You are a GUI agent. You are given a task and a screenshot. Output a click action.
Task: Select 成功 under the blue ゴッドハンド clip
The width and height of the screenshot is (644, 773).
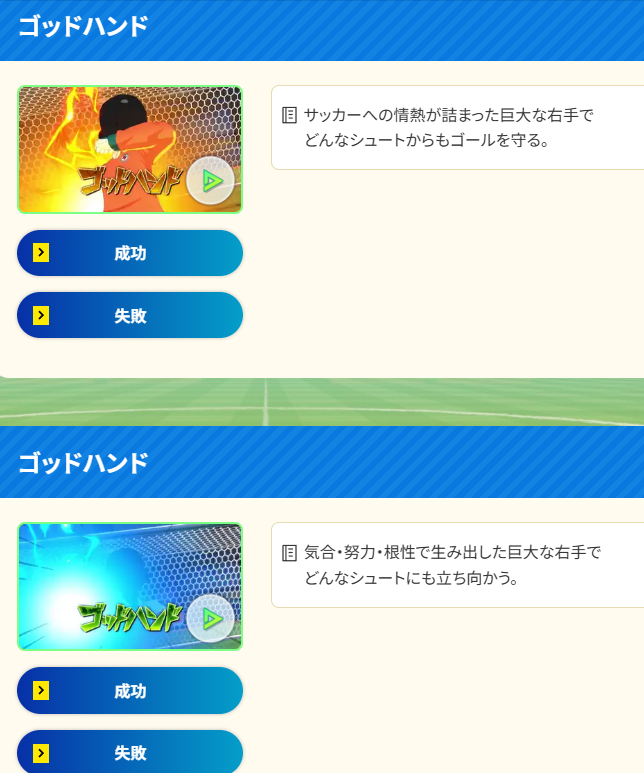point(130,690)
